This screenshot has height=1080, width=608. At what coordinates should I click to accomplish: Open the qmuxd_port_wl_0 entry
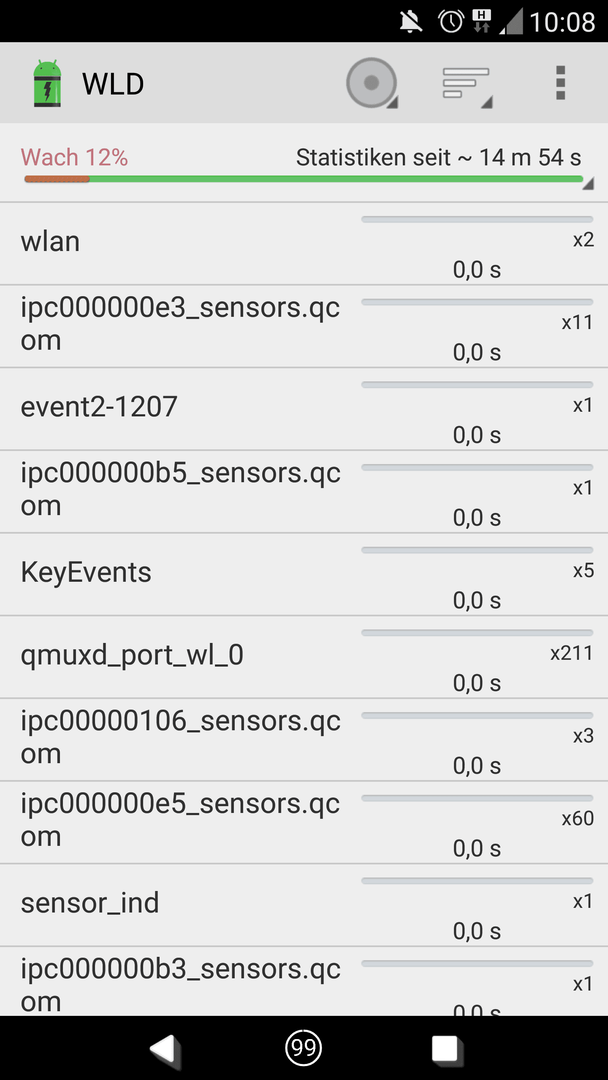tap(304, 657)
